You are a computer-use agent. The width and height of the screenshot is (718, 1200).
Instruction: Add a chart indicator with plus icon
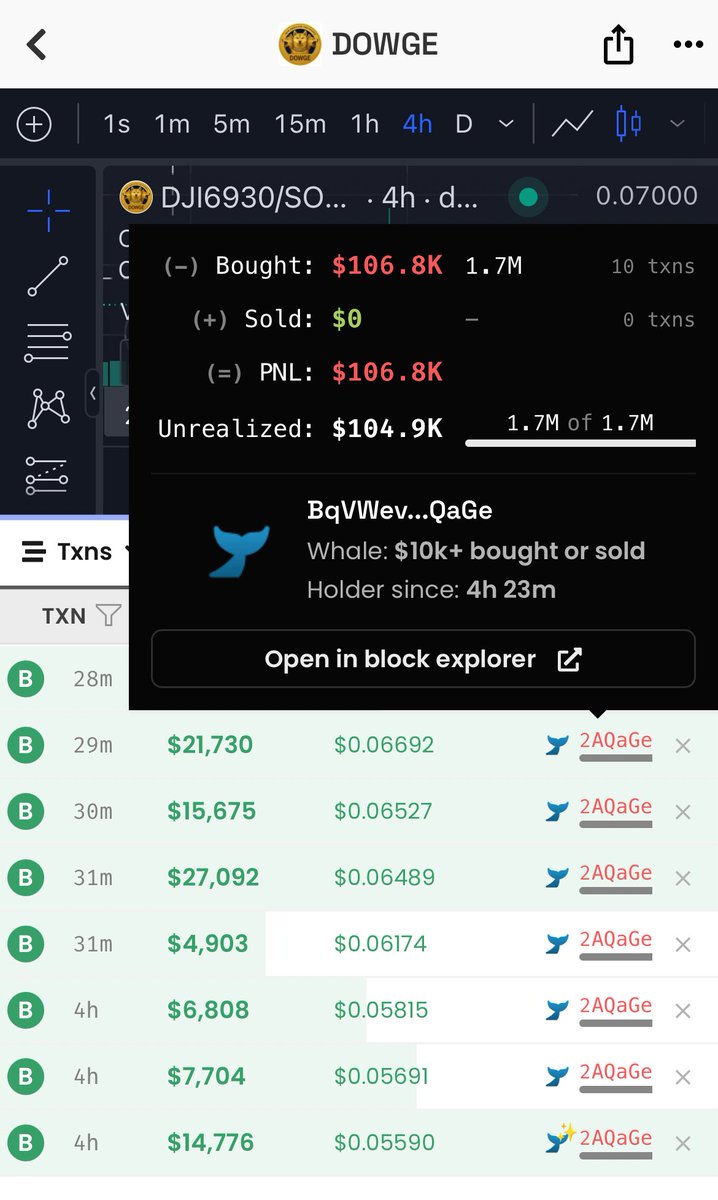34,124
